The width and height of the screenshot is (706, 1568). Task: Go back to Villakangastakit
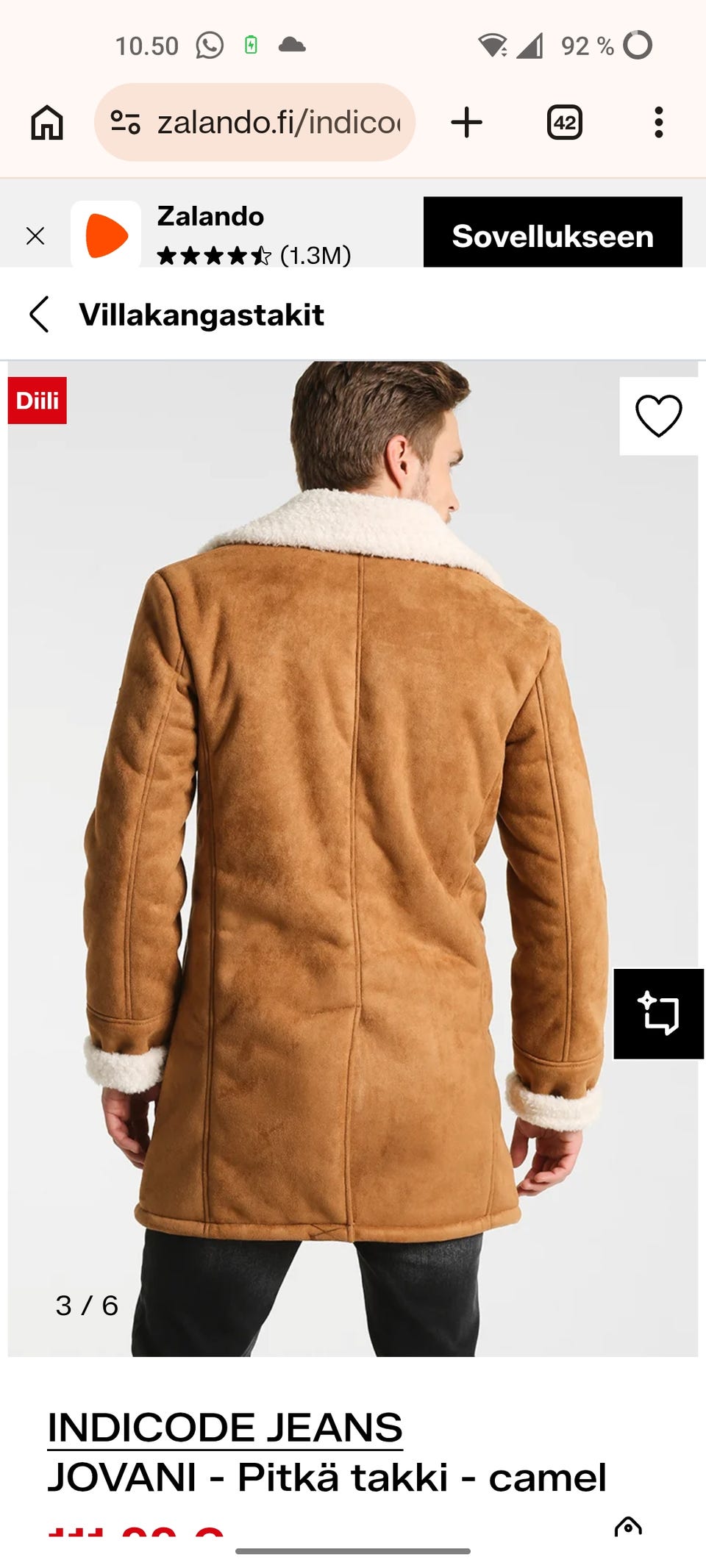[x=40, y=315]
